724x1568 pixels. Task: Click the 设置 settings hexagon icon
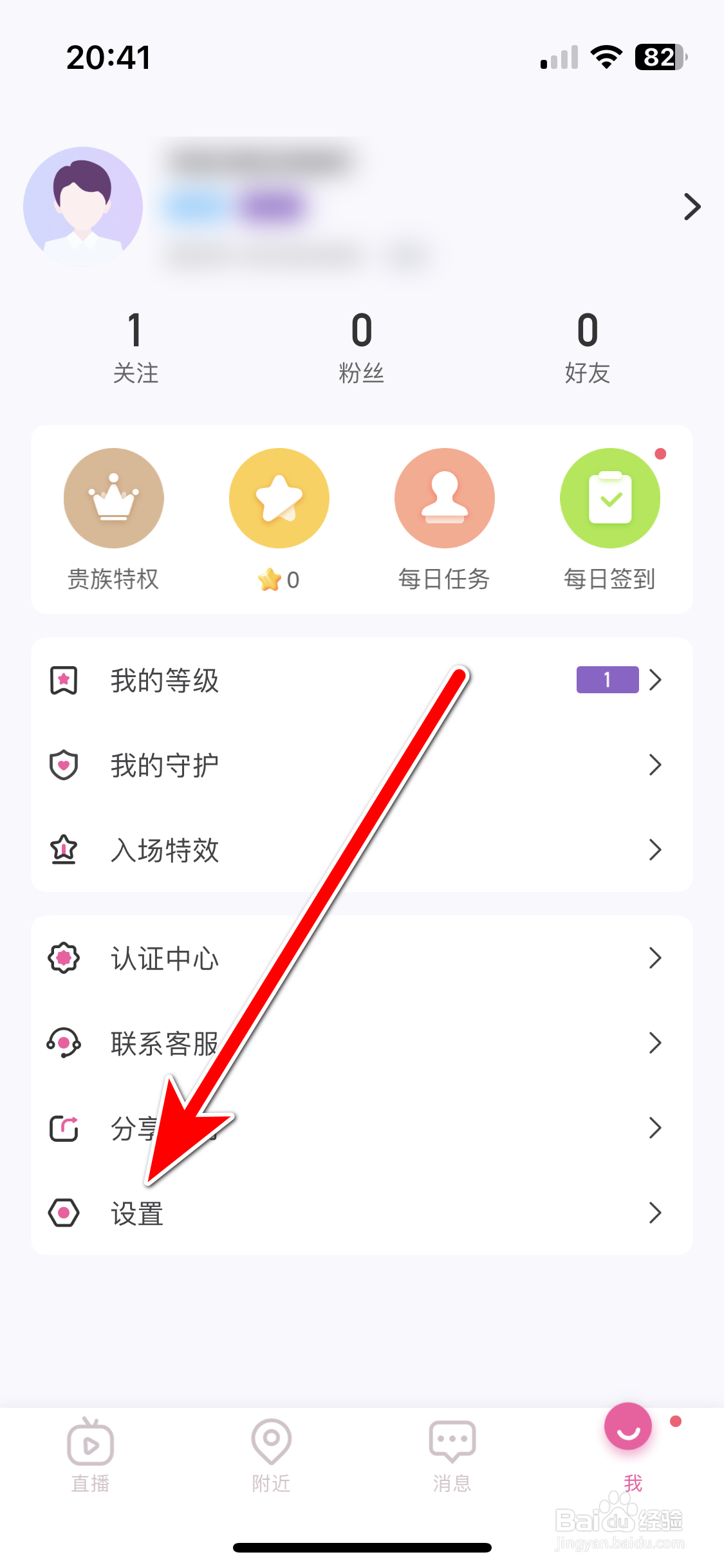point(63,1213)
